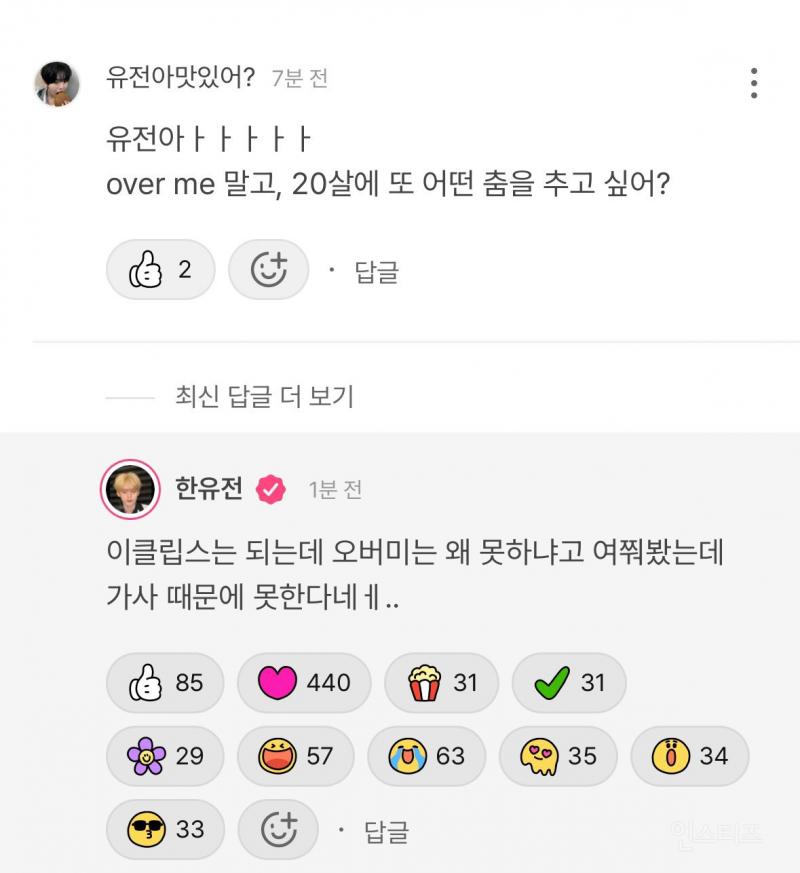The width and height of the screenshot is (800, 873).
Task: Tap the pink heart reaction showing 440
Action: click(x=304, y=683)
